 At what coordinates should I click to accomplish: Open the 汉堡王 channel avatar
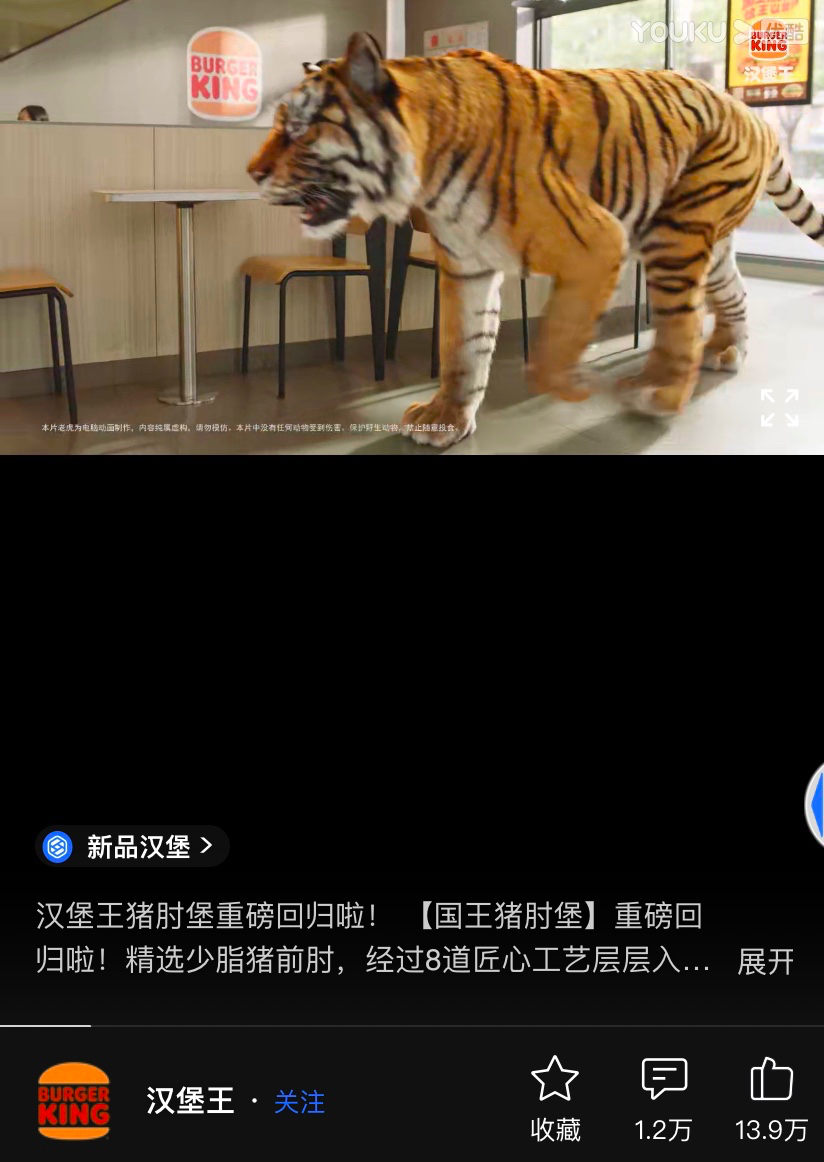click(74, 1100)
